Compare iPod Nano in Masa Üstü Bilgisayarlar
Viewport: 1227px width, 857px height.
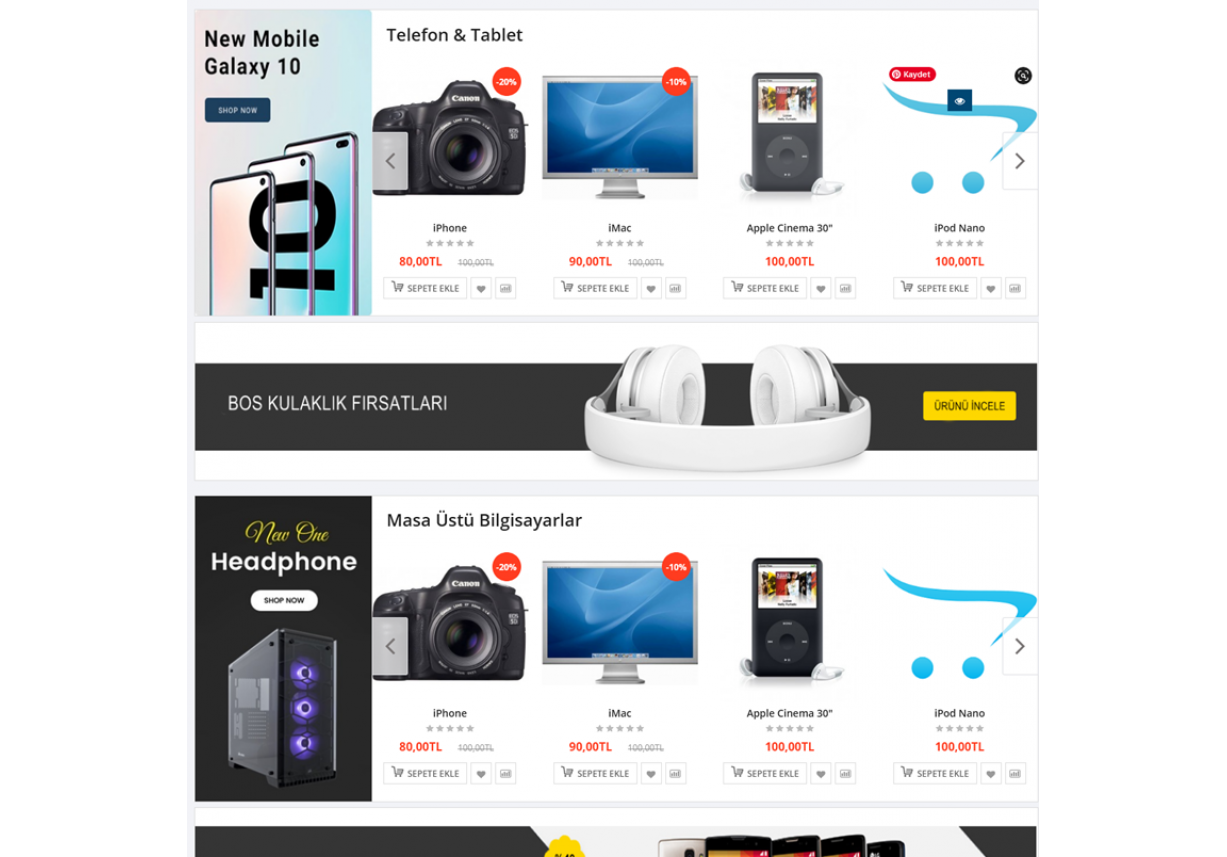click(x=1015, y=773)
